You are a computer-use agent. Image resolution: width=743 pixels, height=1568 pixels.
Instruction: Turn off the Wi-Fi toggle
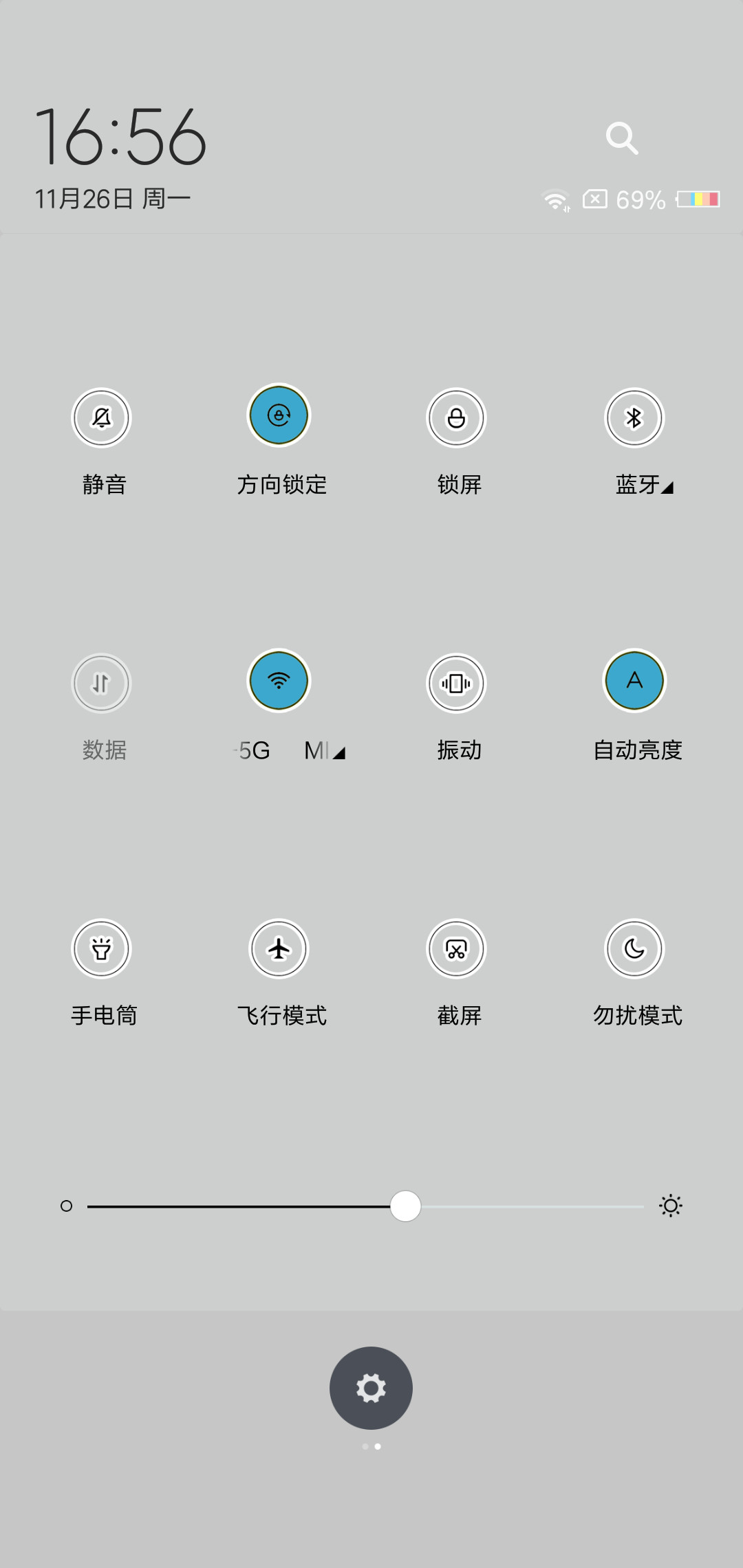click(x=279, y=681)
